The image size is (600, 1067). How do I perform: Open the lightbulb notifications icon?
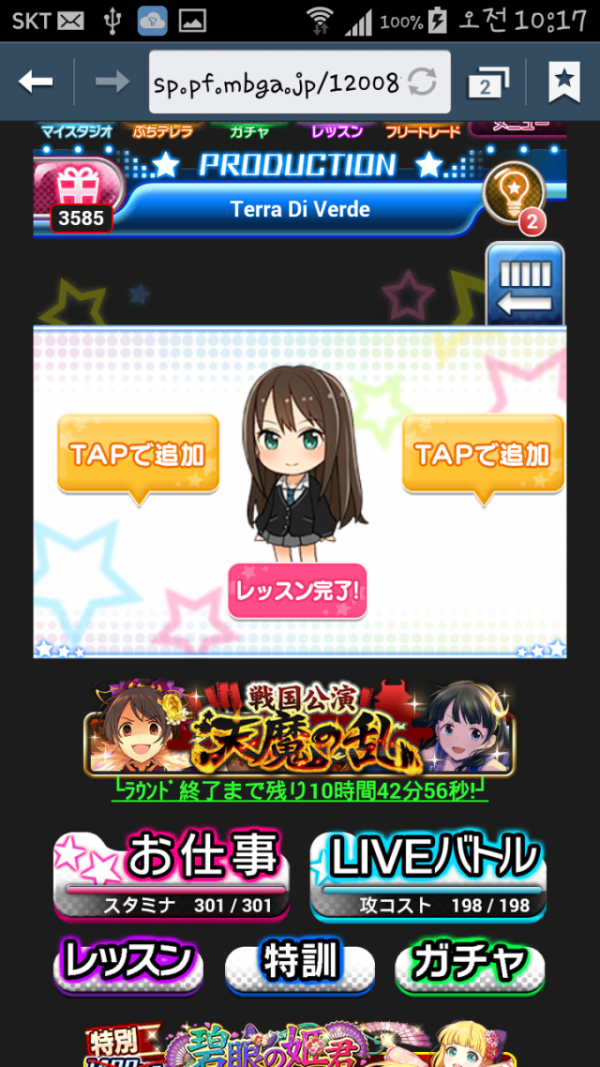tap(513, 194)
